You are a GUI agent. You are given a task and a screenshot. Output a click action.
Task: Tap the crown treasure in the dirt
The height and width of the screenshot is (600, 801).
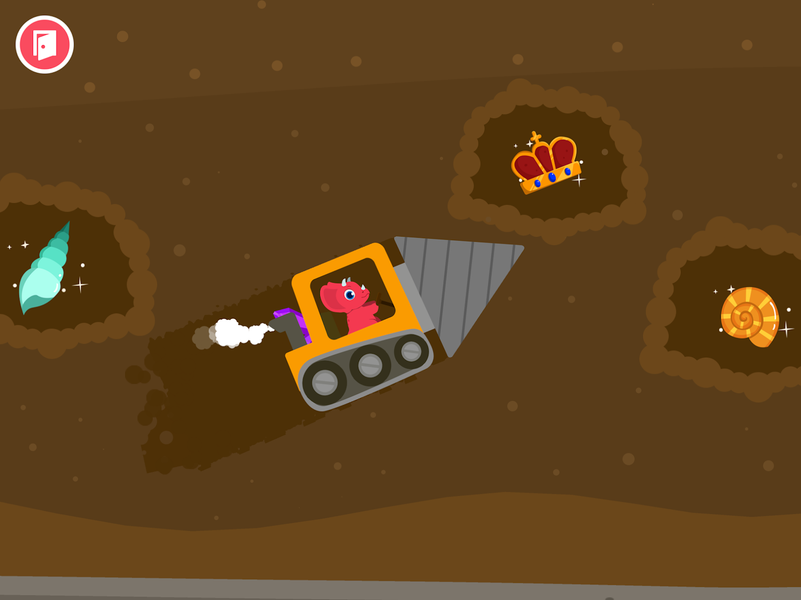click(x=546, y=162)
